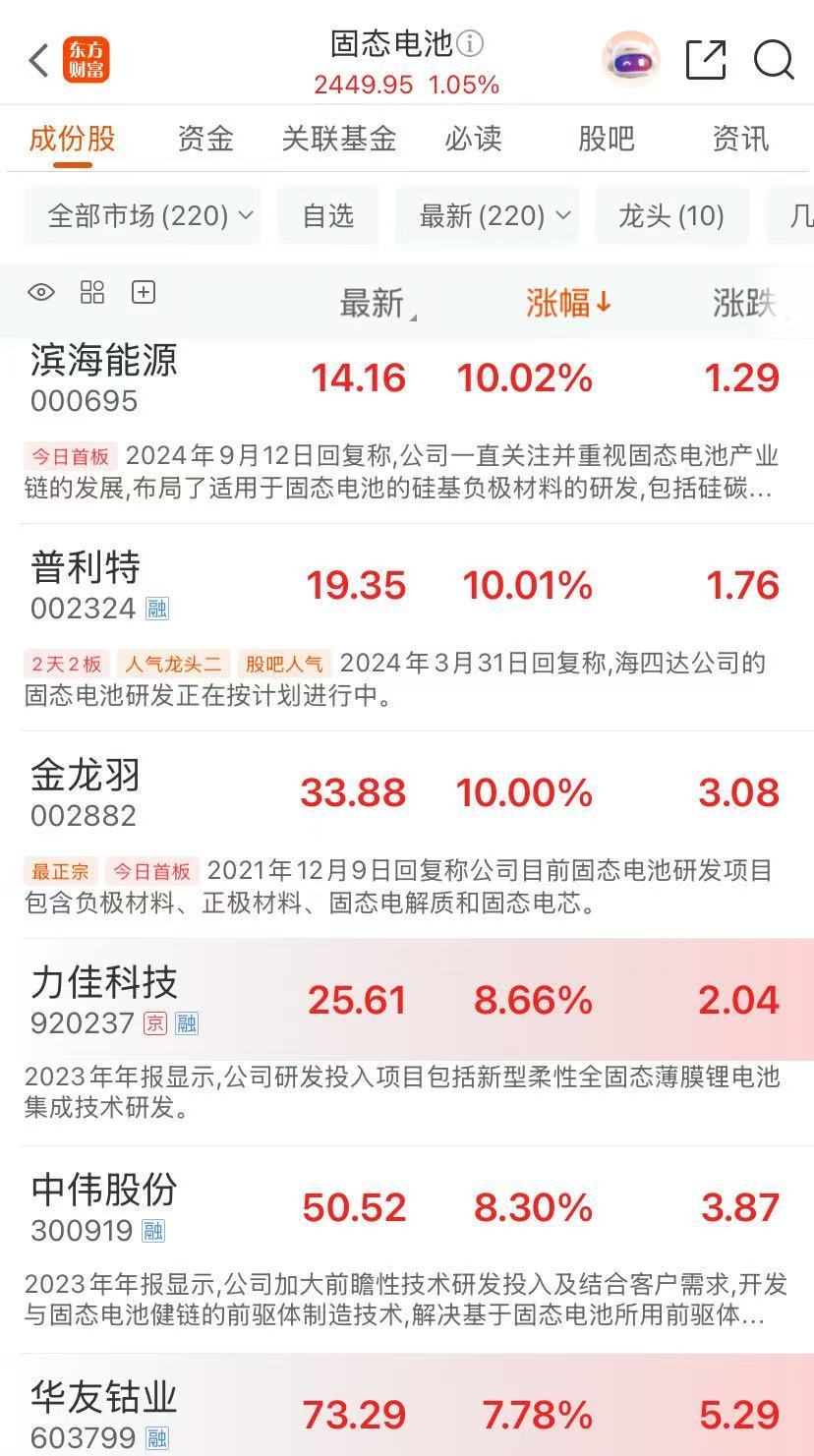Open the 资讯 tab
814x1456 pixels.
pyautogui.click(x=739, y=139)
